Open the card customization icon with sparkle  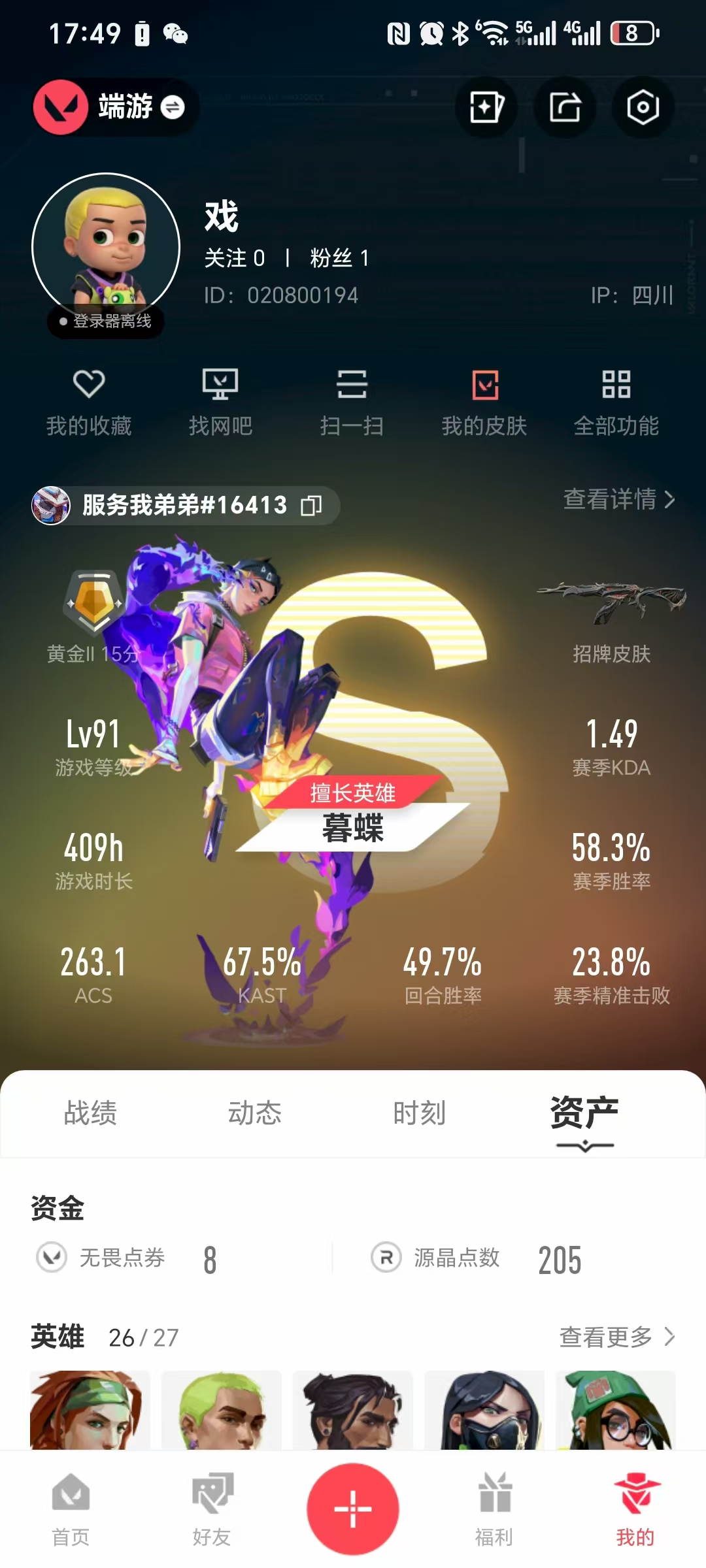486,107
